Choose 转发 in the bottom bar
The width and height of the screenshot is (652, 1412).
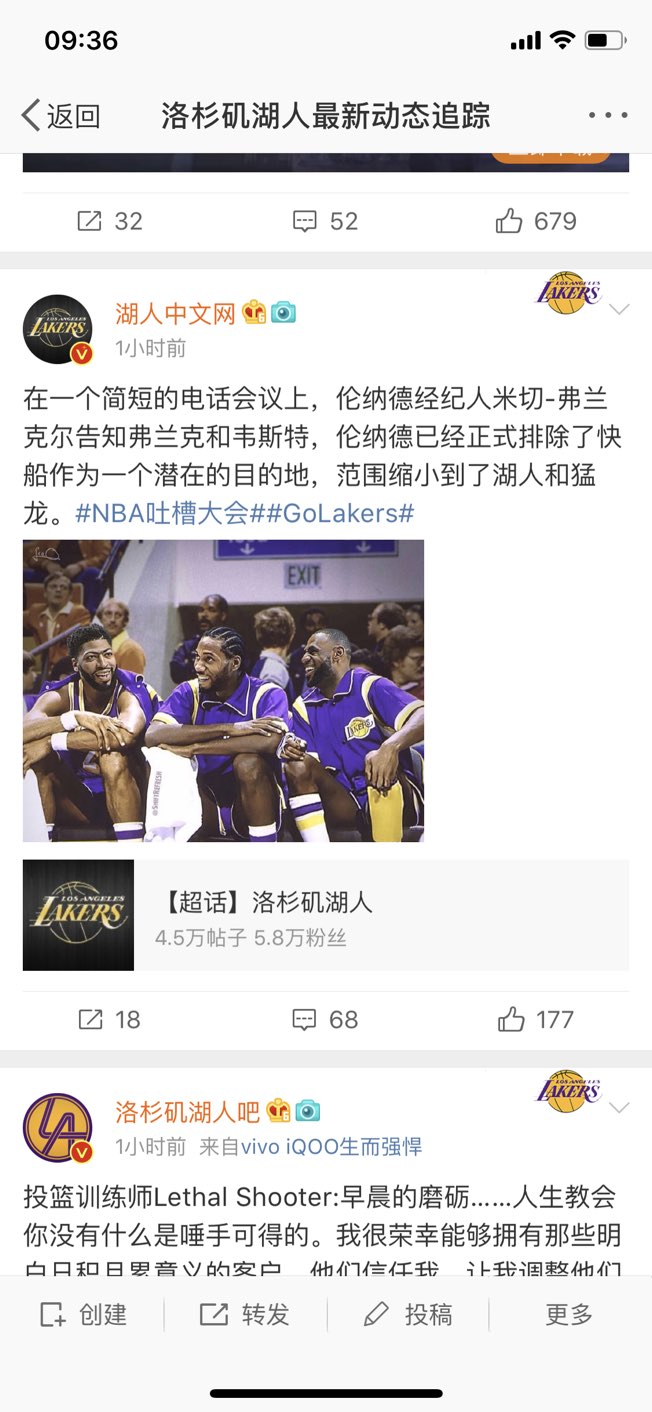coord(245,1314)
